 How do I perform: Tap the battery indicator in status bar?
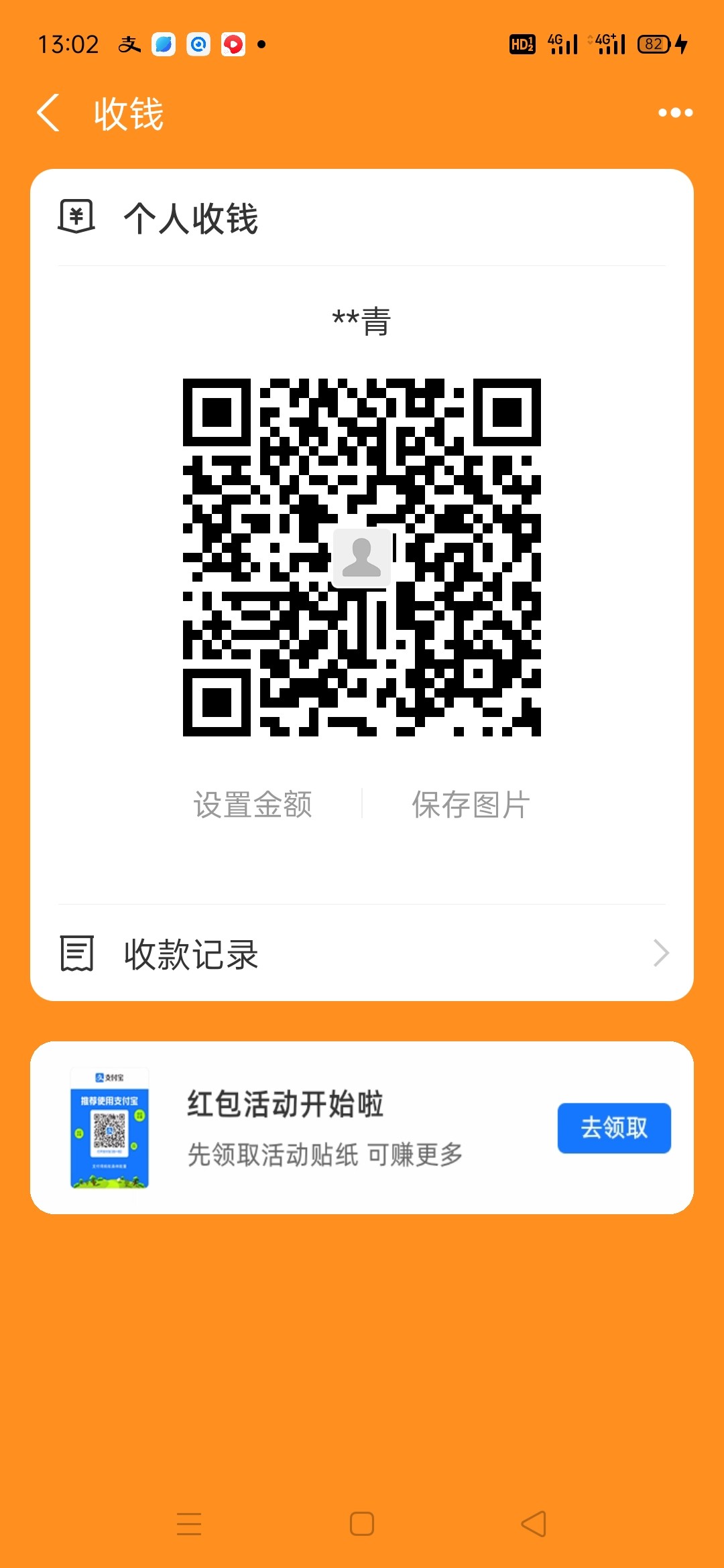(x=654, y=44)
